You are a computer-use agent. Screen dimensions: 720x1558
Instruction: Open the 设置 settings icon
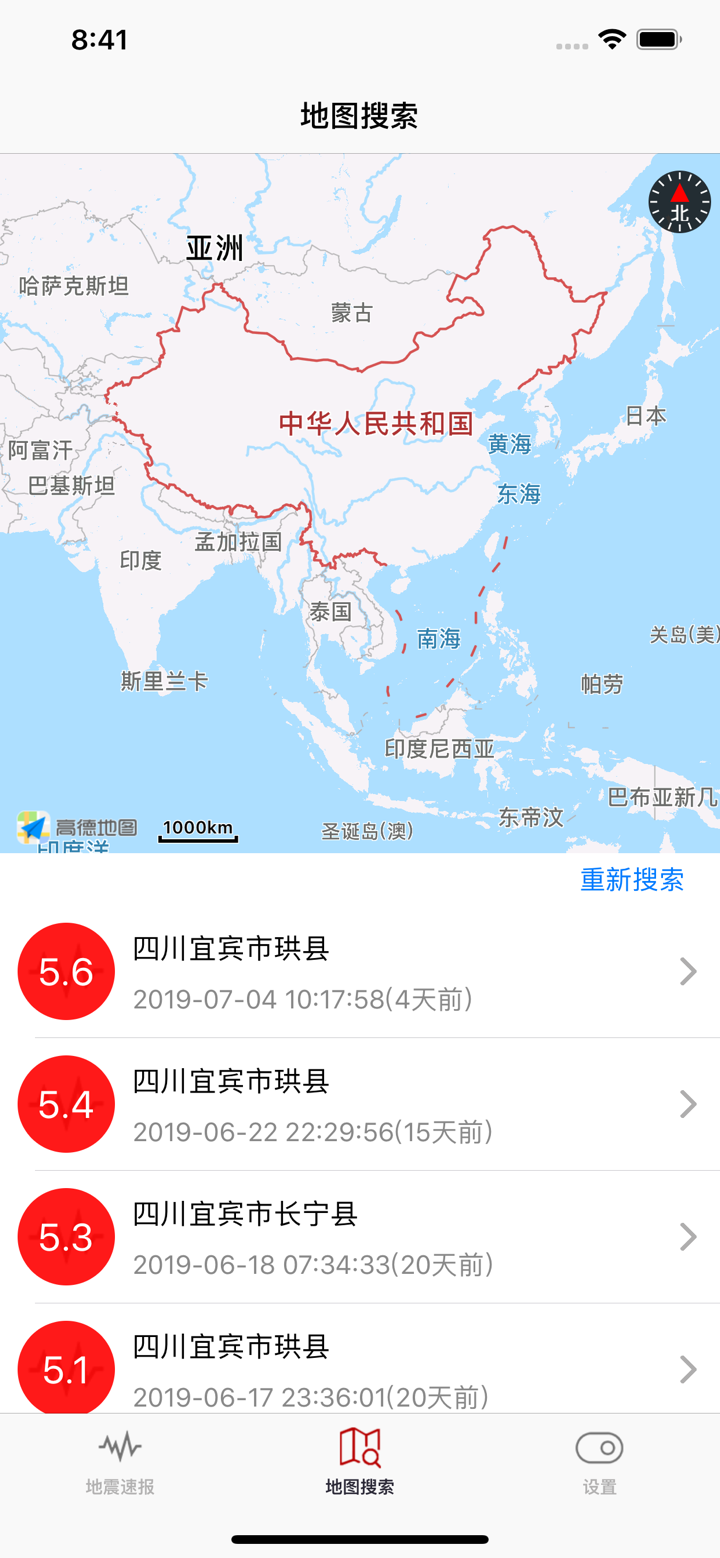coord(600,1446)
